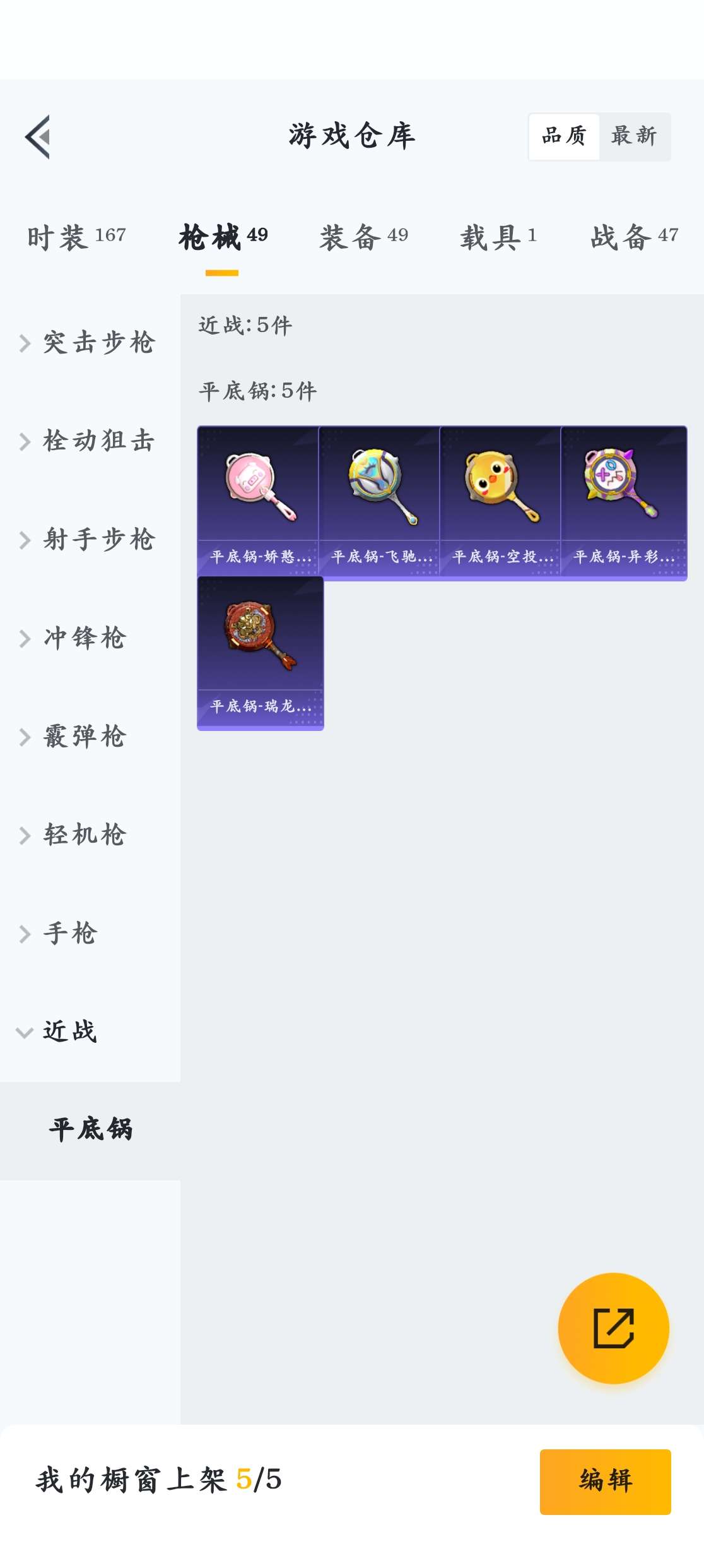Switch to the 时装 tab

[x=76, y=237]
